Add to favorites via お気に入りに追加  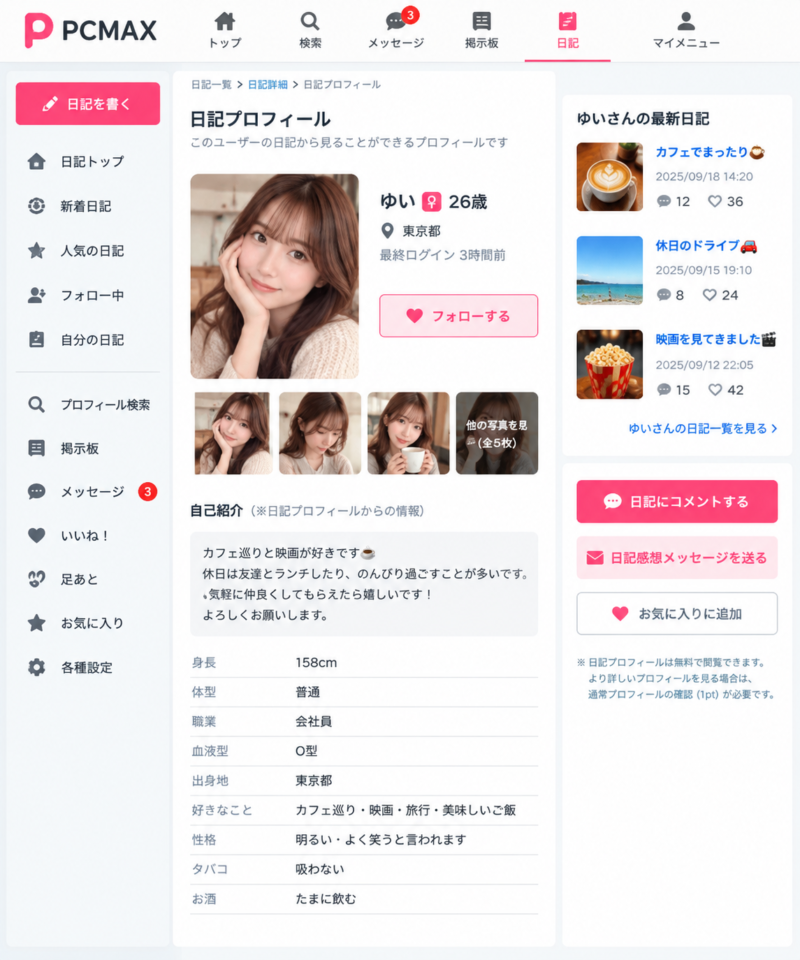677,613
